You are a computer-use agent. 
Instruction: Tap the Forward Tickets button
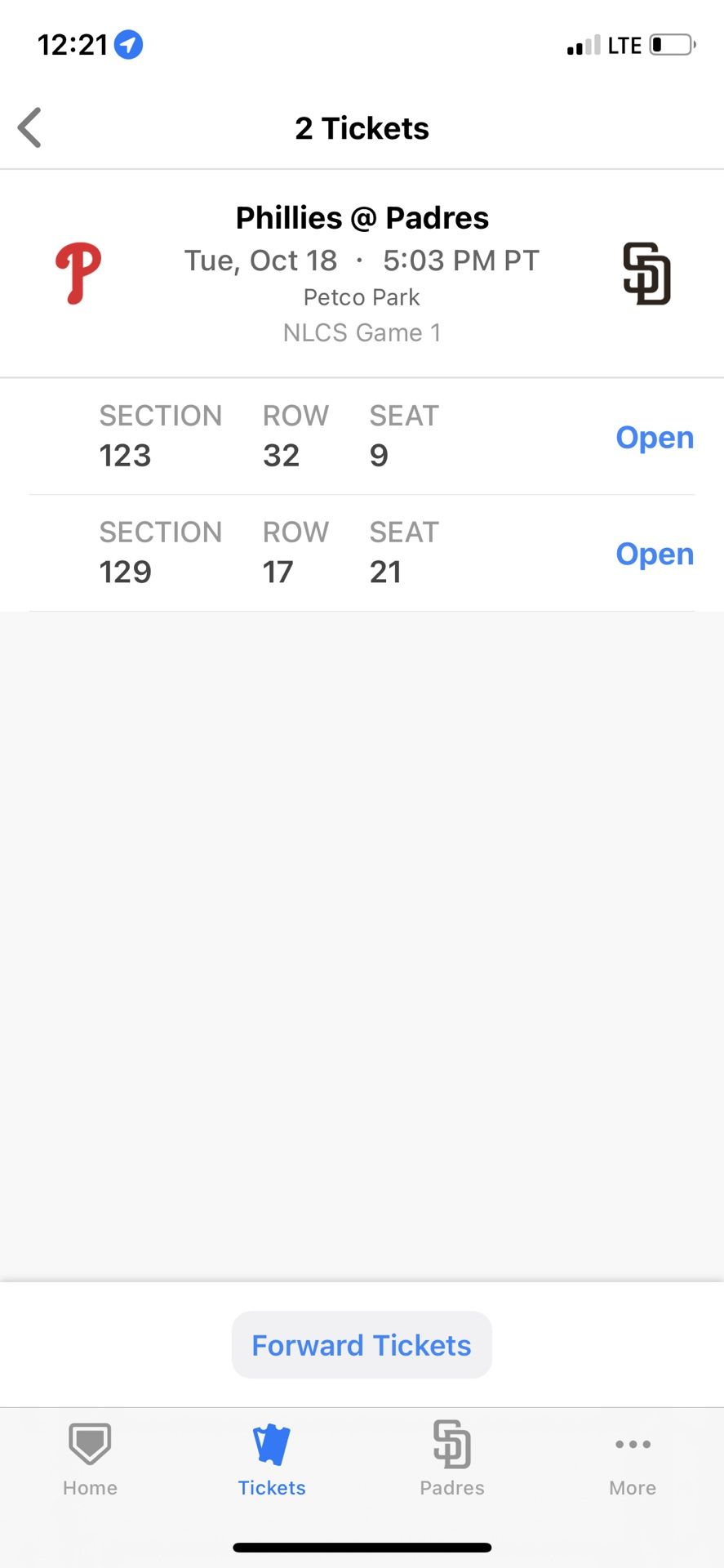(x=362, y=1345)
